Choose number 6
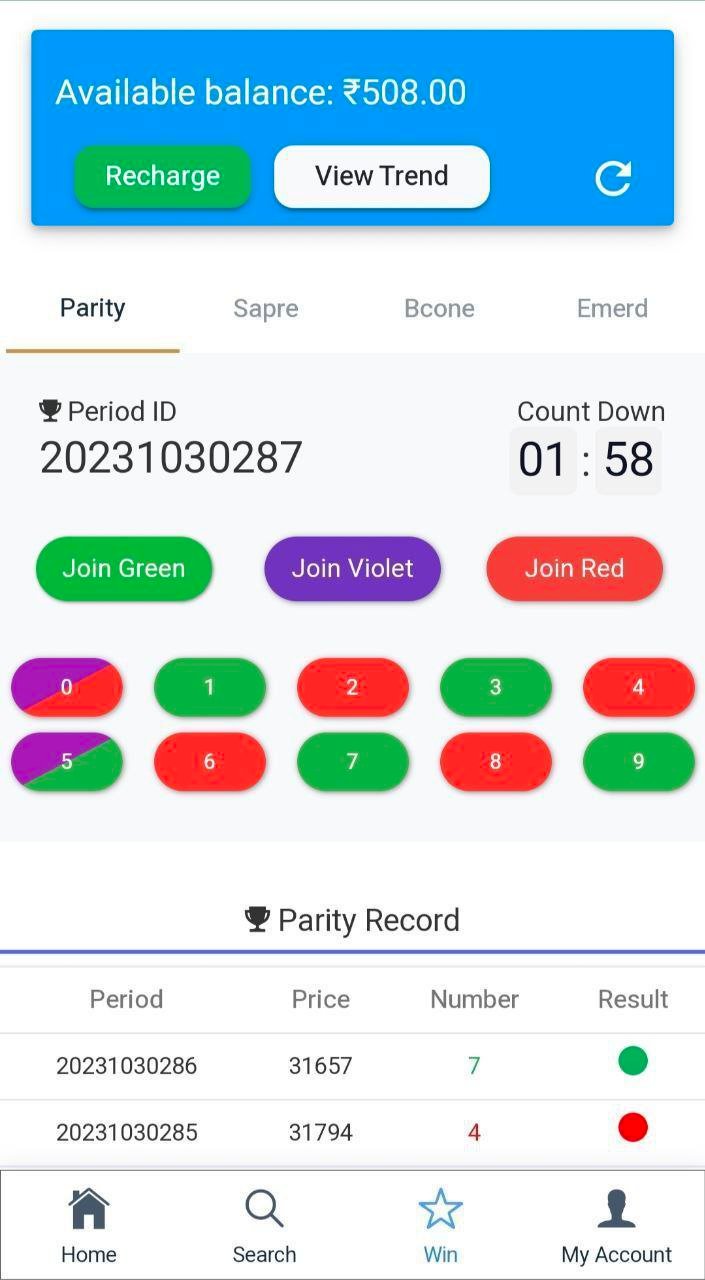Image resolution: width=705 pixels, height=1280 pixels. coord(209,762)
